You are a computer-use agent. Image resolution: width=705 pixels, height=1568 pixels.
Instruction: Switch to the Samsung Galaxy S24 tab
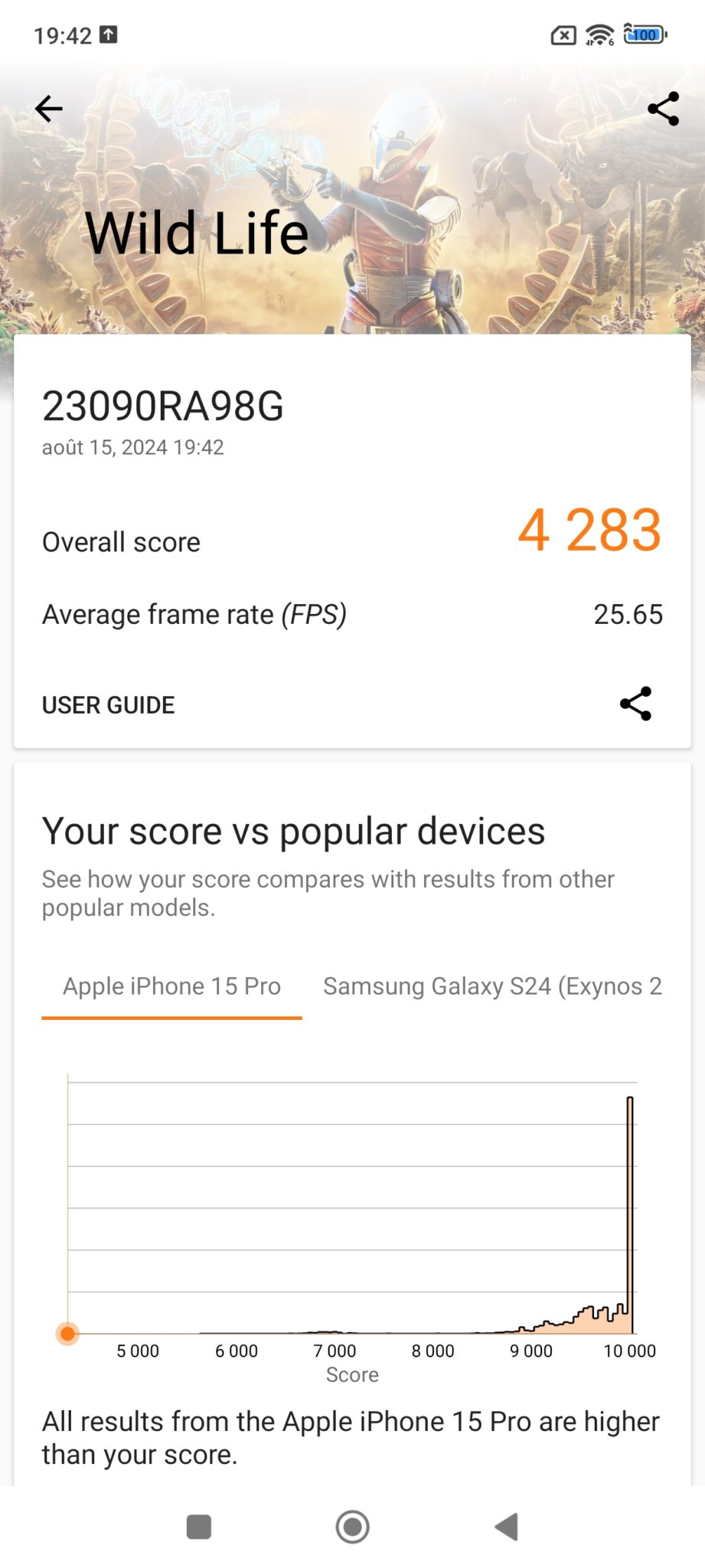pos(491,986)
